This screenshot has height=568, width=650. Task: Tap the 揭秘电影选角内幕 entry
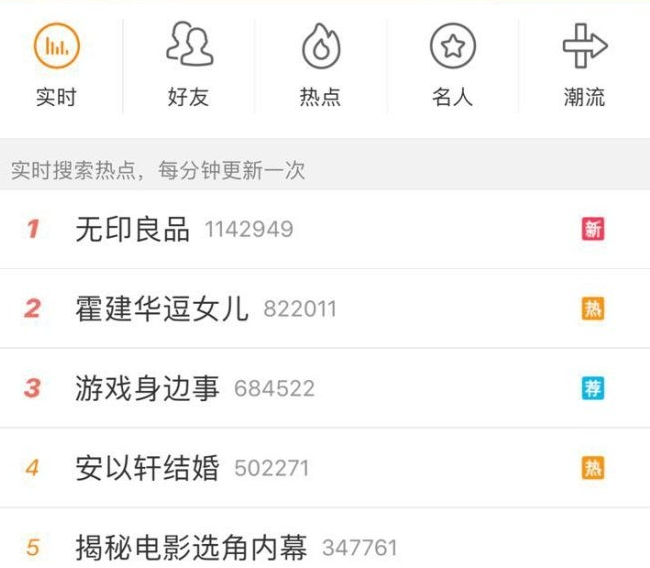click(x=191, y=547)
